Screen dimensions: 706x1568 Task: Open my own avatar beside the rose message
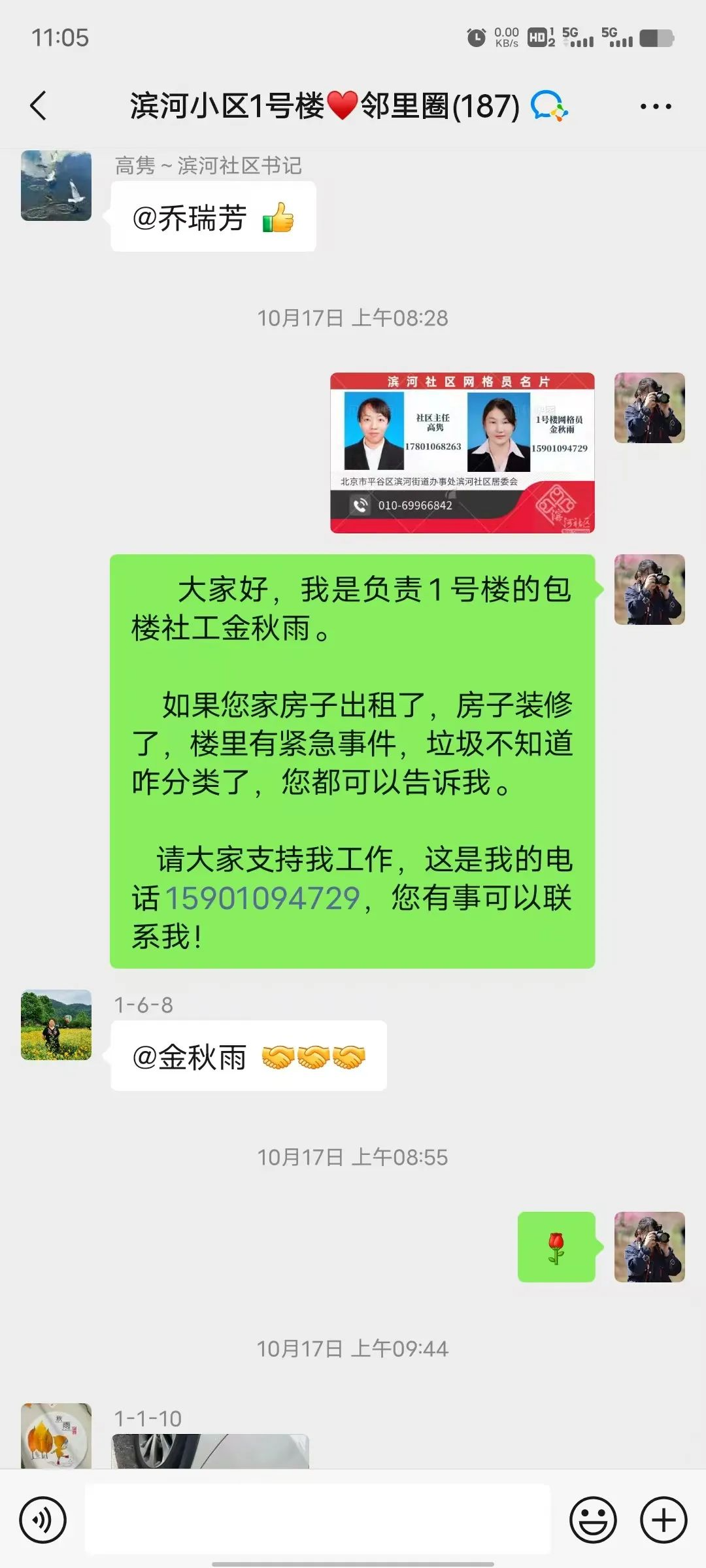coord(649,1247)
